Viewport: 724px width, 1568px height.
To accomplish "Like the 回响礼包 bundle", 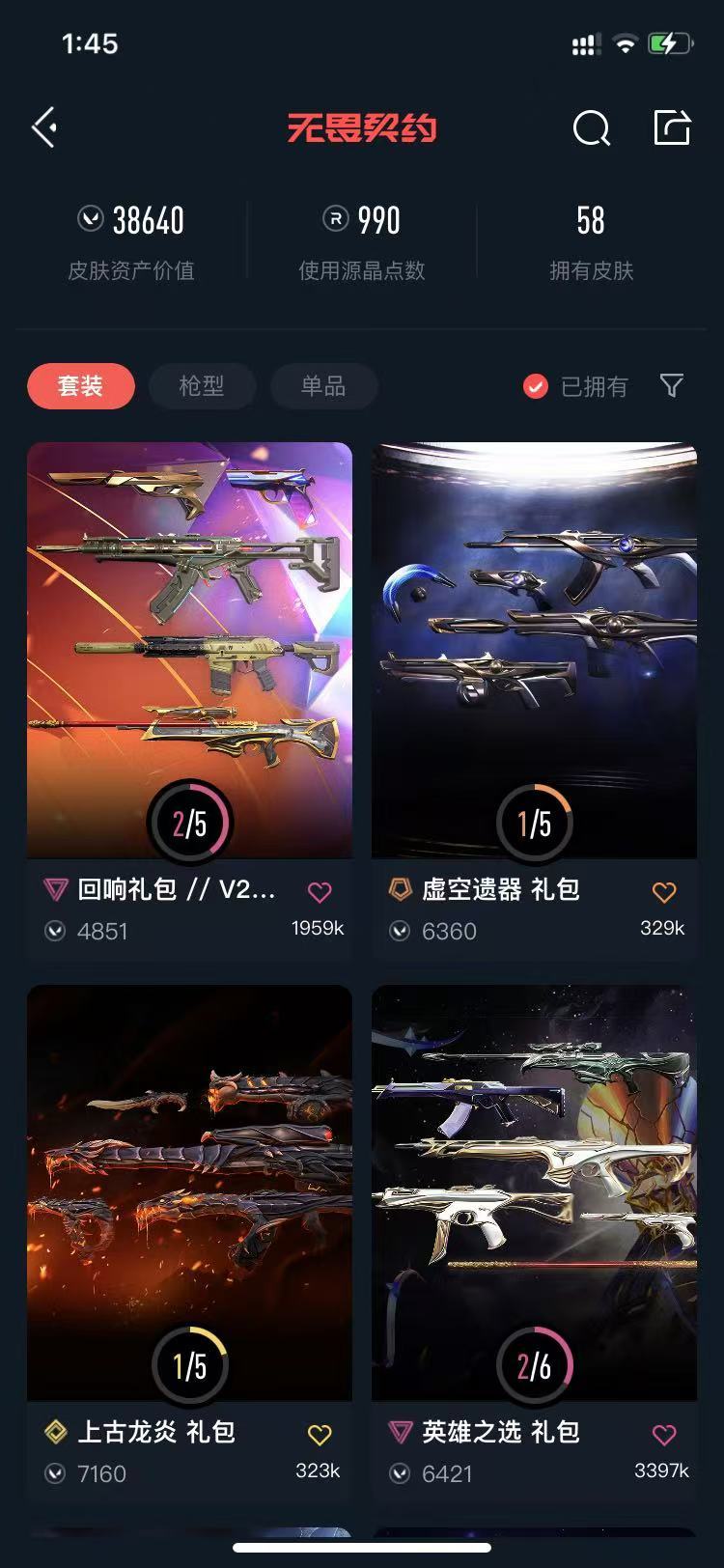I will 320,892.
